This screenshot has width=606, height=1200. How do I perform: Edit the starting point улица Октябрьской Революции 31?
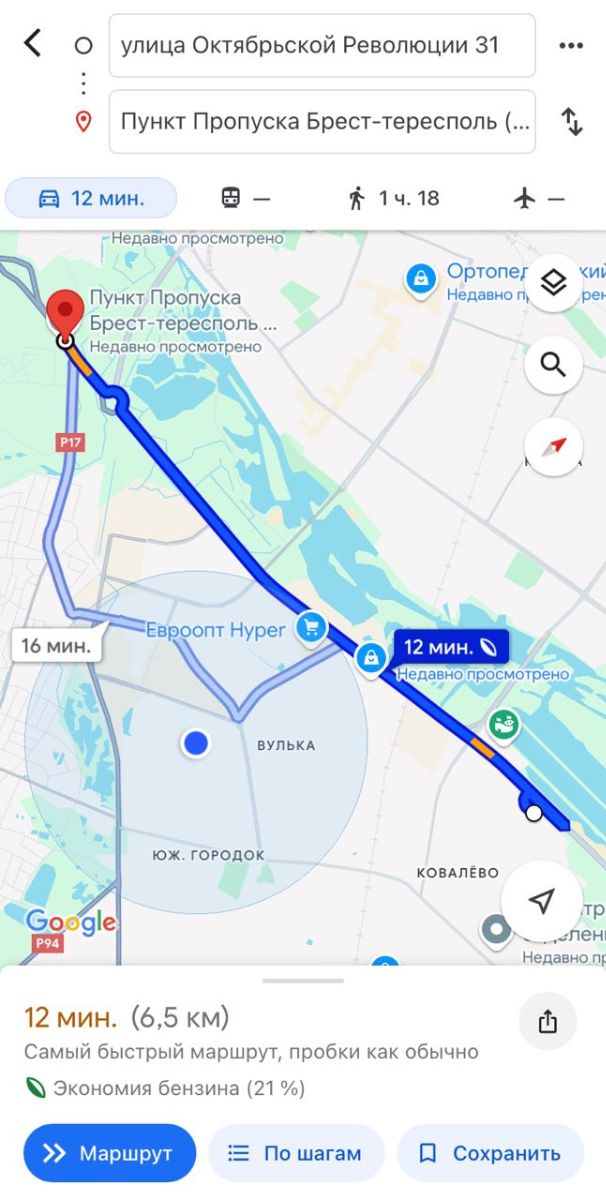coord(321,46)
